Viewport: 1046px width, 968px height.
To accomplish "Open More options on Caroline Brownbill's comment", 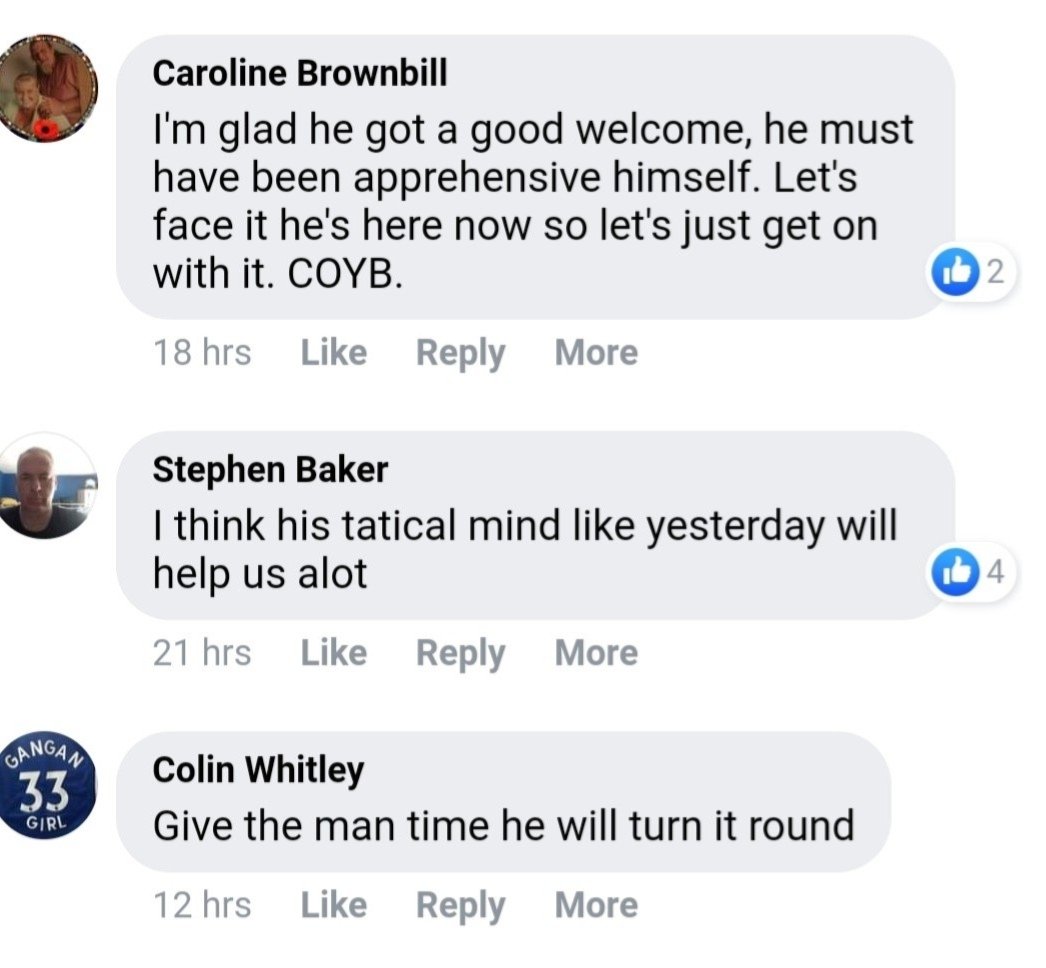I will pyautogui.click(x=596, y=353).
